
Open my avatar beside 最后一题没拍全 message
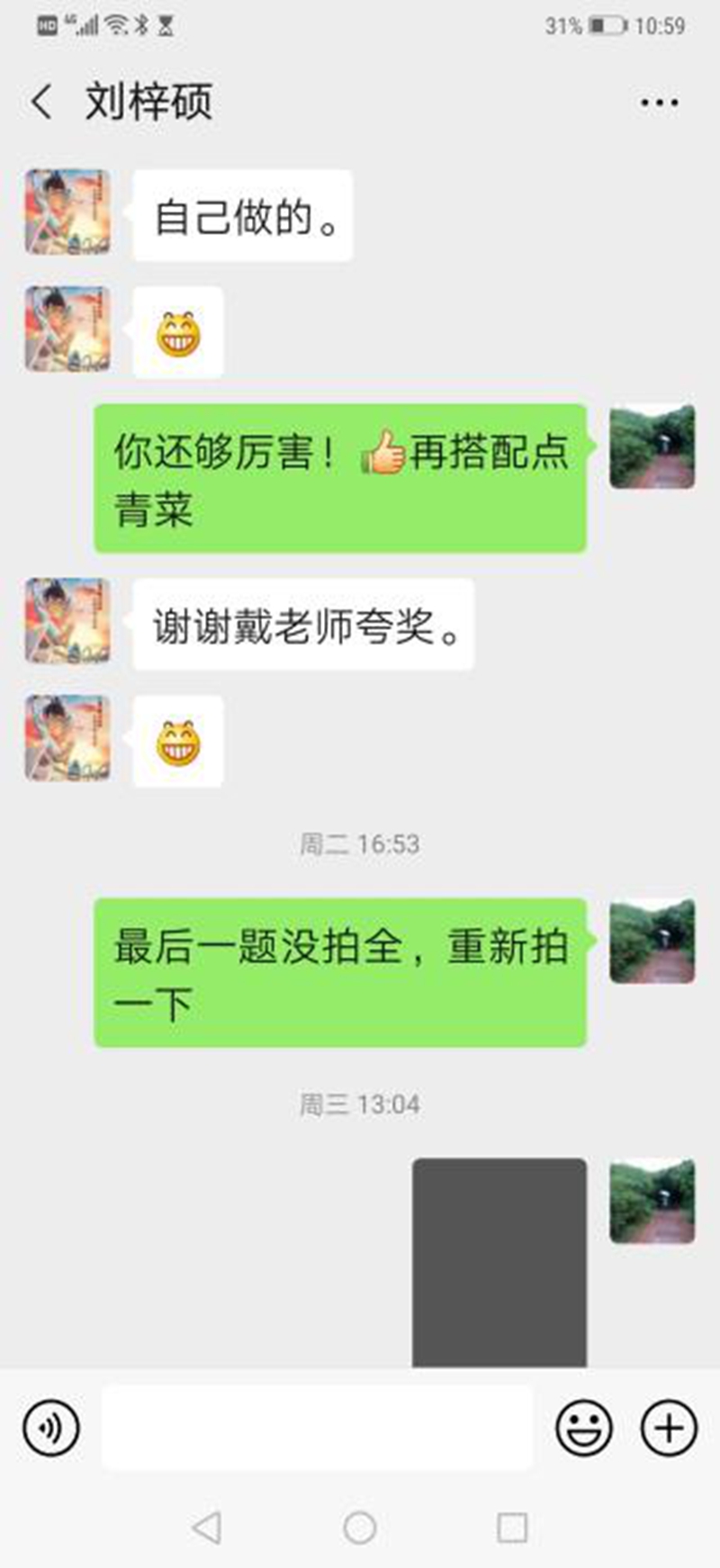(x=652, y=942)
